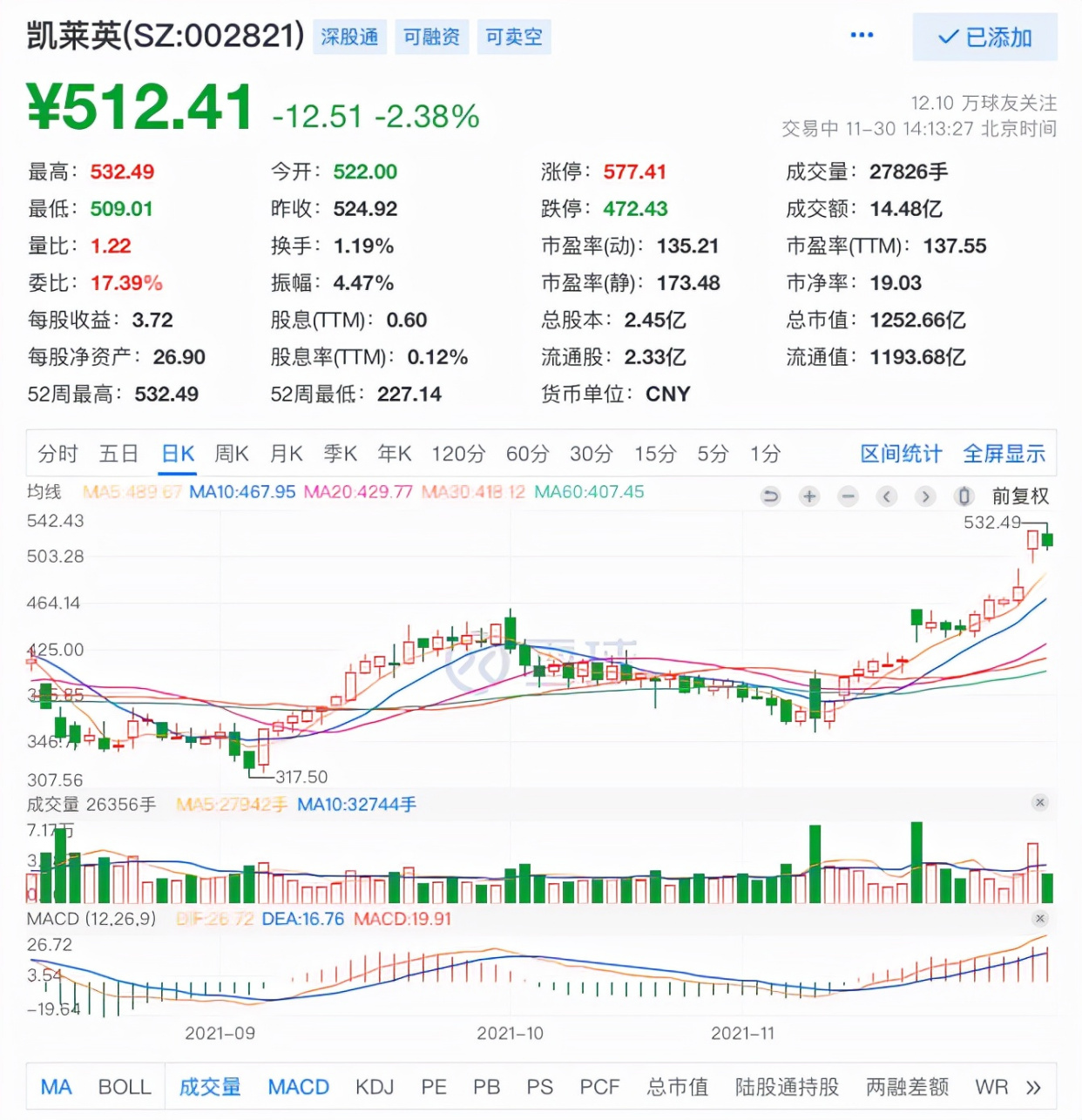Close the 成交量 volume panel
The width and height of the screenshot is (1082, 1120).
[1039, 802]
